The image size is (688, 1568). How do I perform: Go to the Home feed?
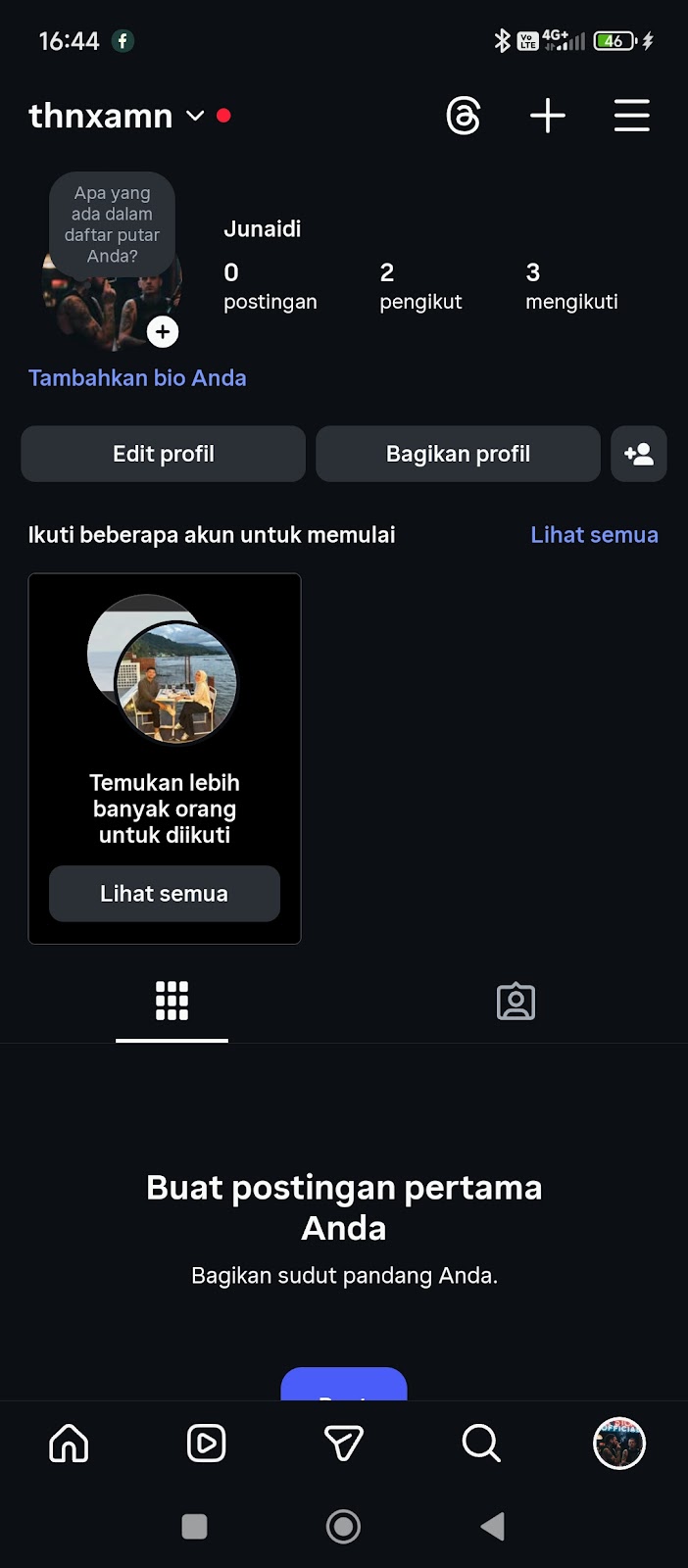pos(69,1444)
